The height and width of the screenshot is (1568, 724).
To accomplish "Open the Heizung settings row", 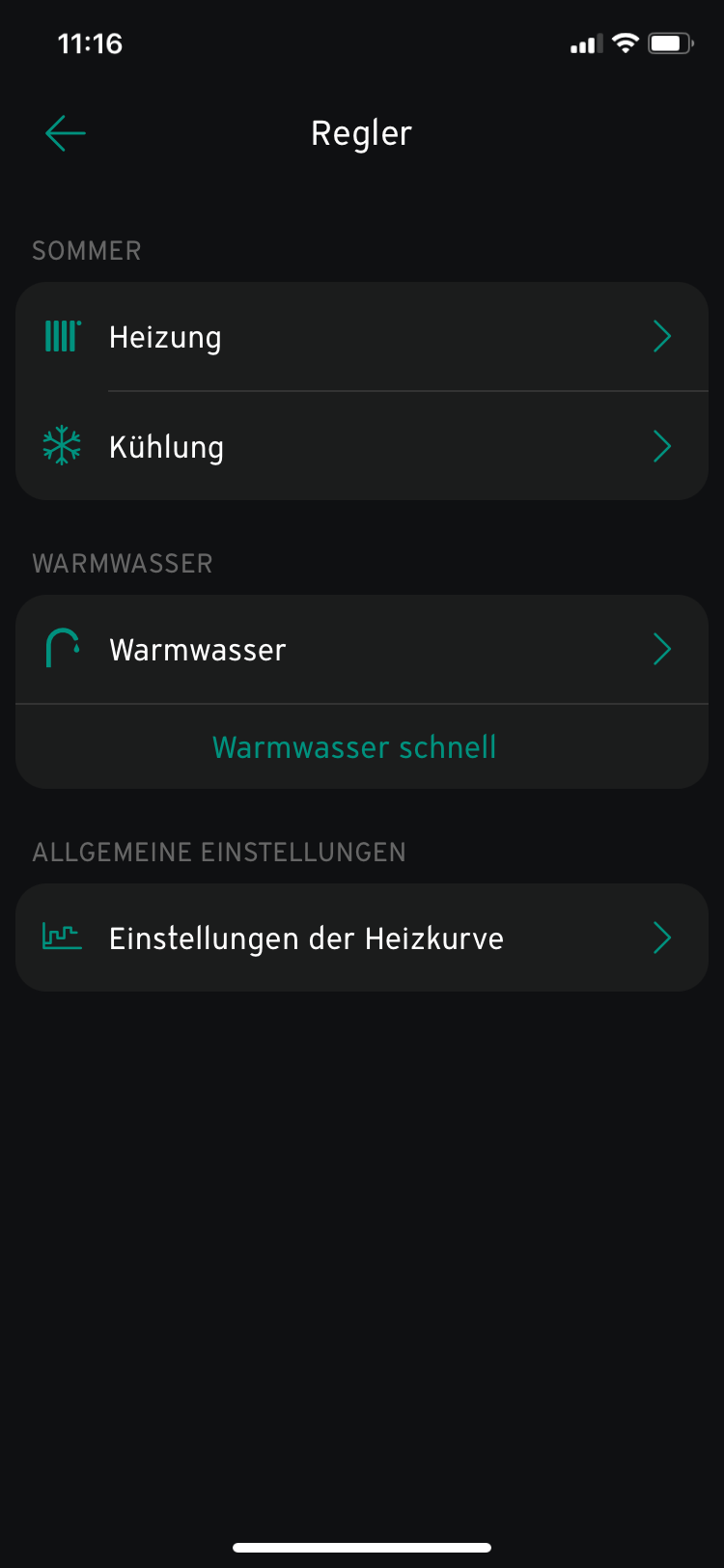I will pos(361,337).
